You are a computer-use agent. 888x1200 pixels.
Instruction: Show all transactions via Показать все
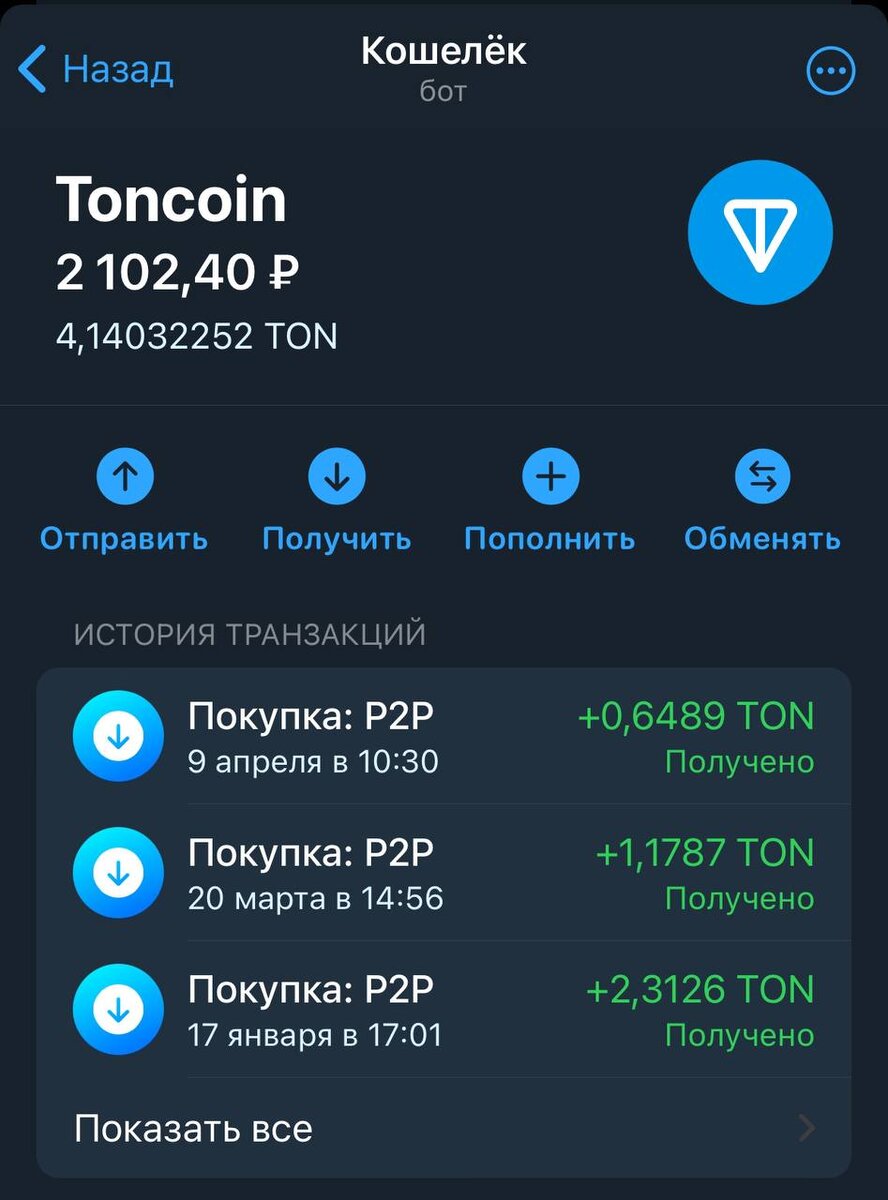pos(444,1129)
